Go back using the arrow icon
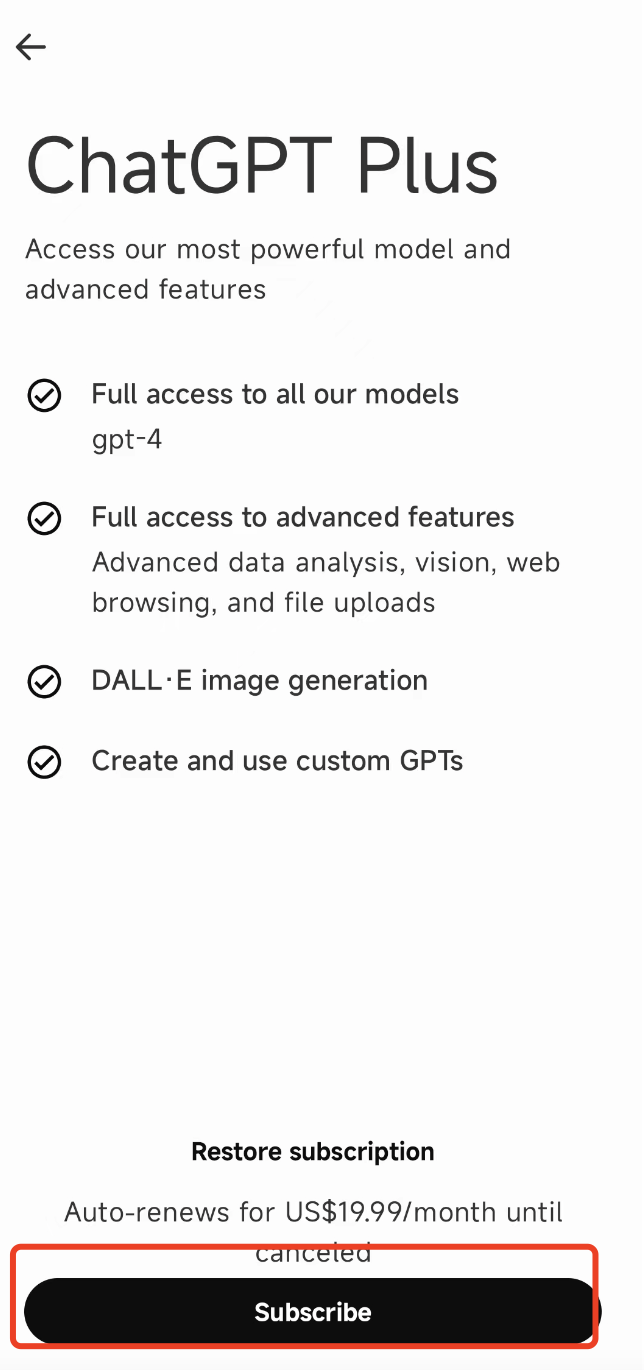644x1370 pixels. click(x=31, y=47)
